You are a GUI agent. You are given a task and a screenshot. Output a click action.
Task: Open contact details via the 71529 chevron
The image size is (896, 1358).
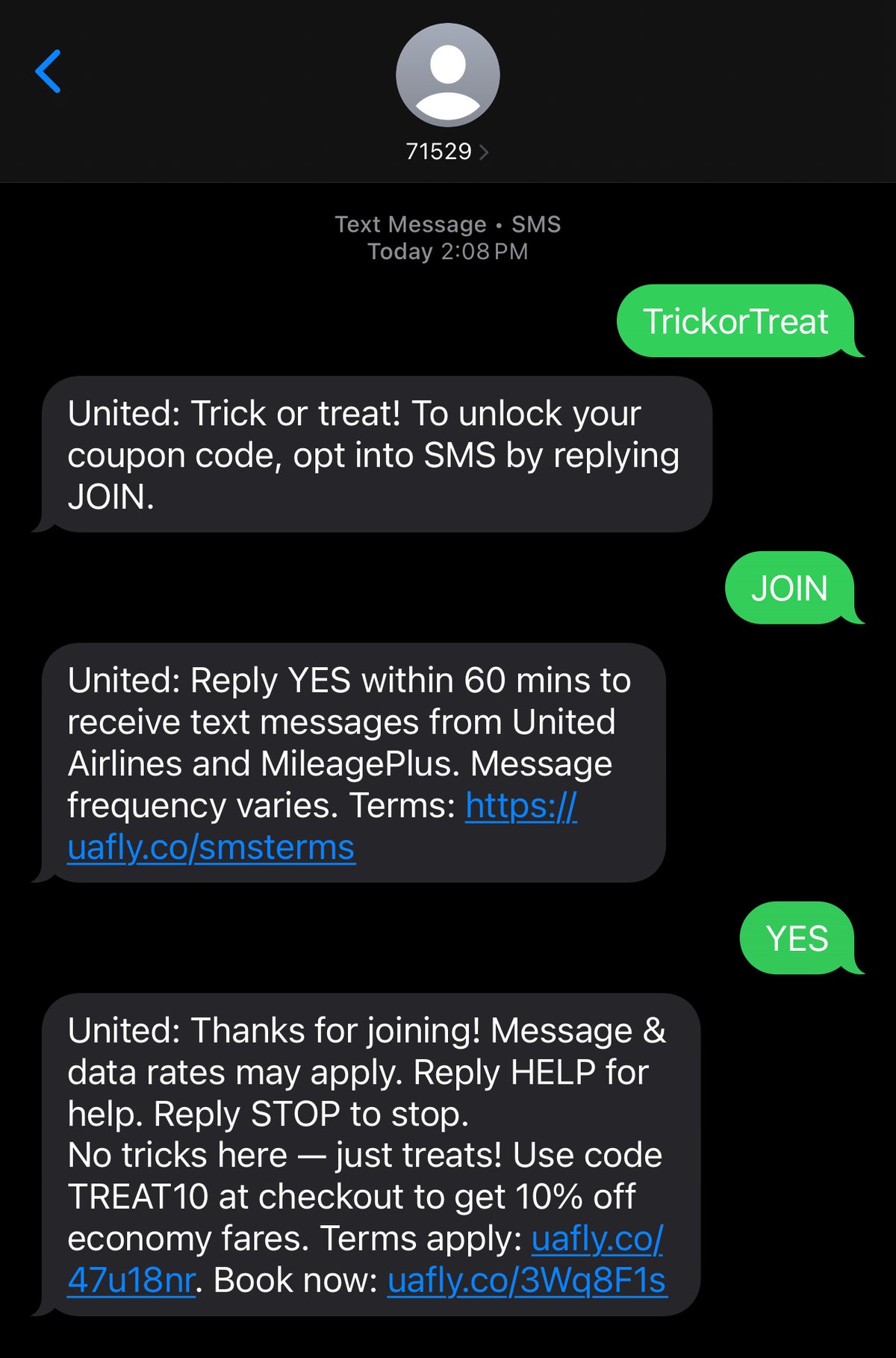click(x=485, y=152)
